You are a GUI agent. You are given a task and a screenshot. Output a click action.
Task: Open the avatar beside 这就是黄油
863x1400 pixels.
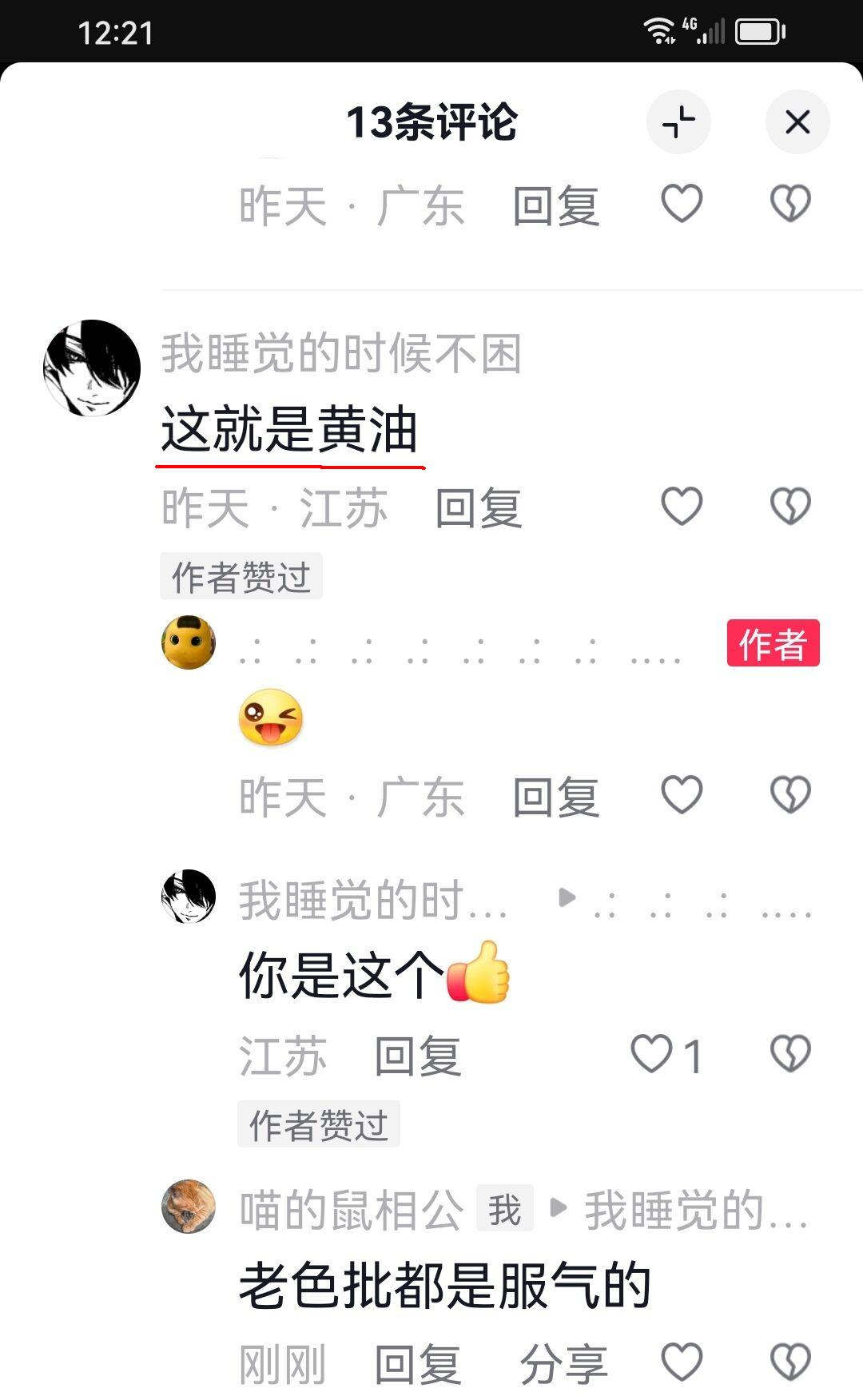click(x=92, y=368)
